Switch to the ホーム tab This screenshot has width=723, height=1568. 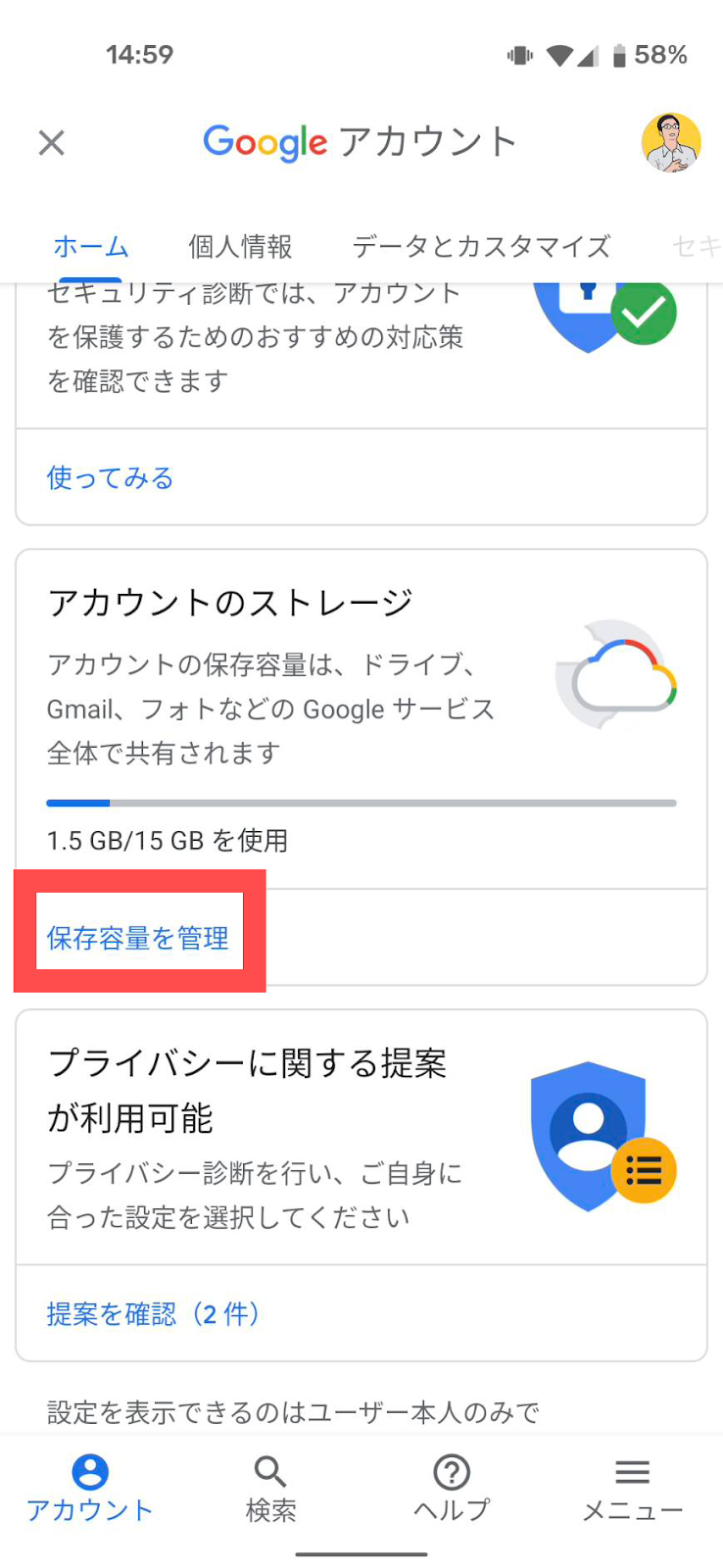pyautogui.click(x=90, y=246)
